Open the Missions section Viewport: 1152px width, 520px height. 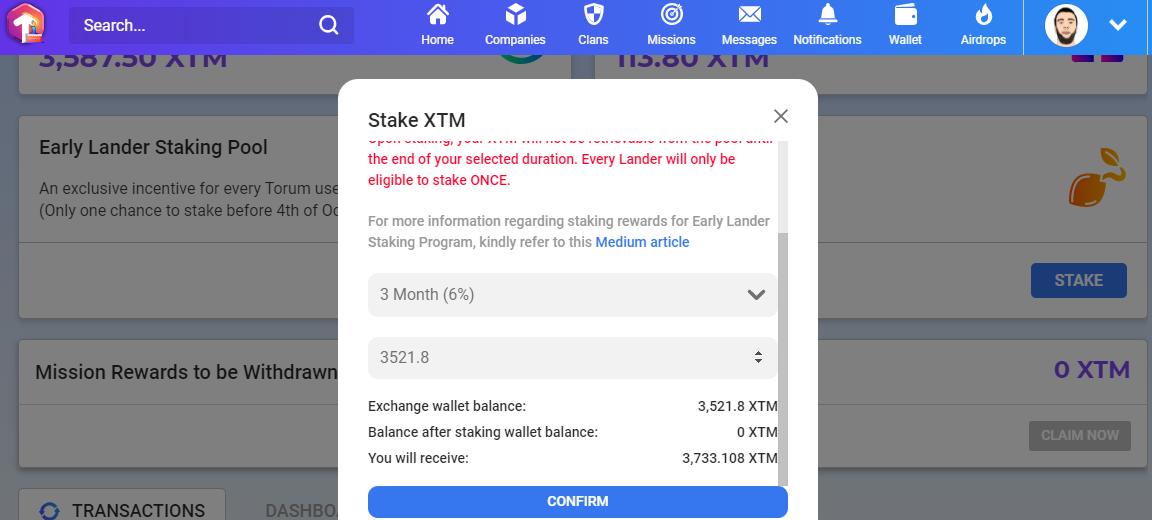pyautogui.click(x=671, y=26)
